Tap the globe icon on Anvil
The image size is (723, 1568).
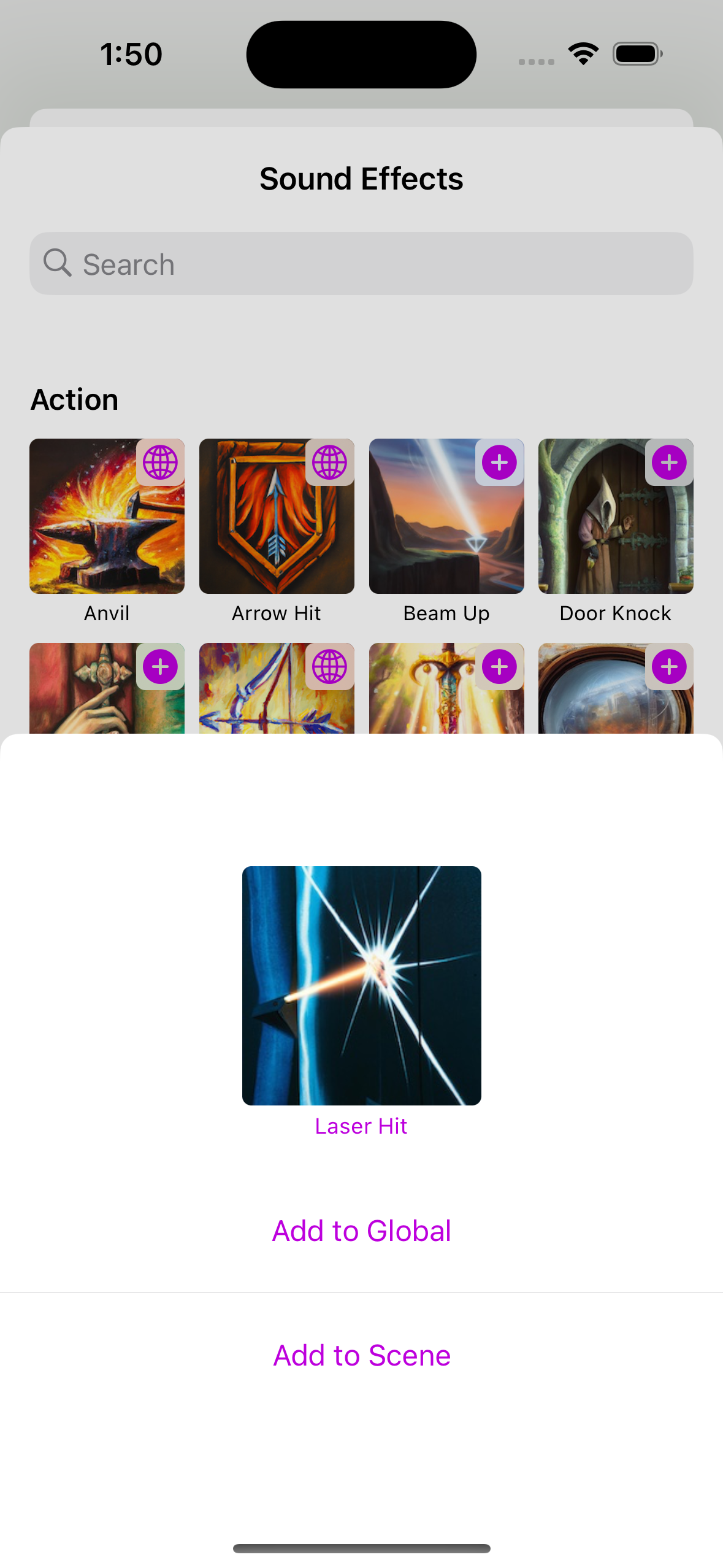coord(160,463)
